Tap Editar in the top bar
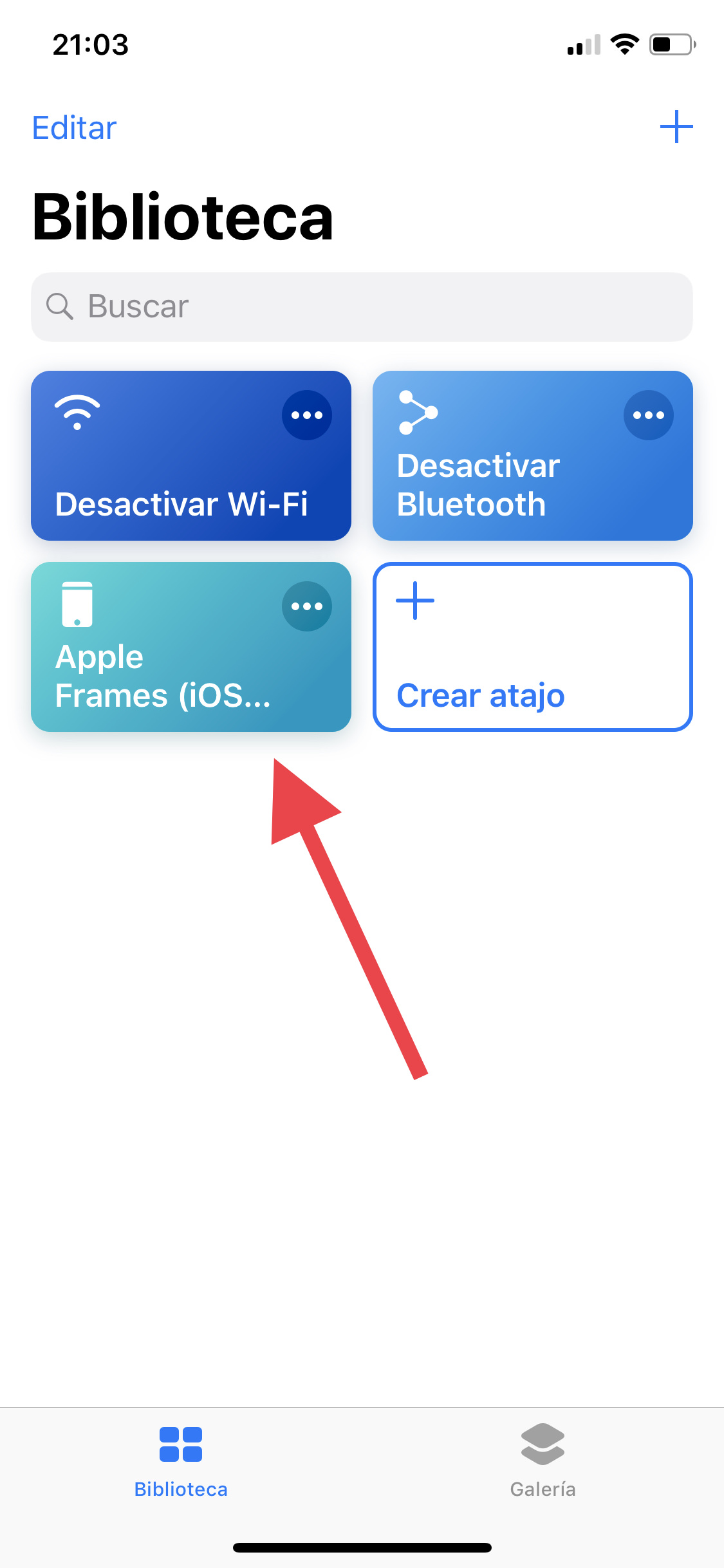Viewport: 724px width, 1568px height. 74,127
